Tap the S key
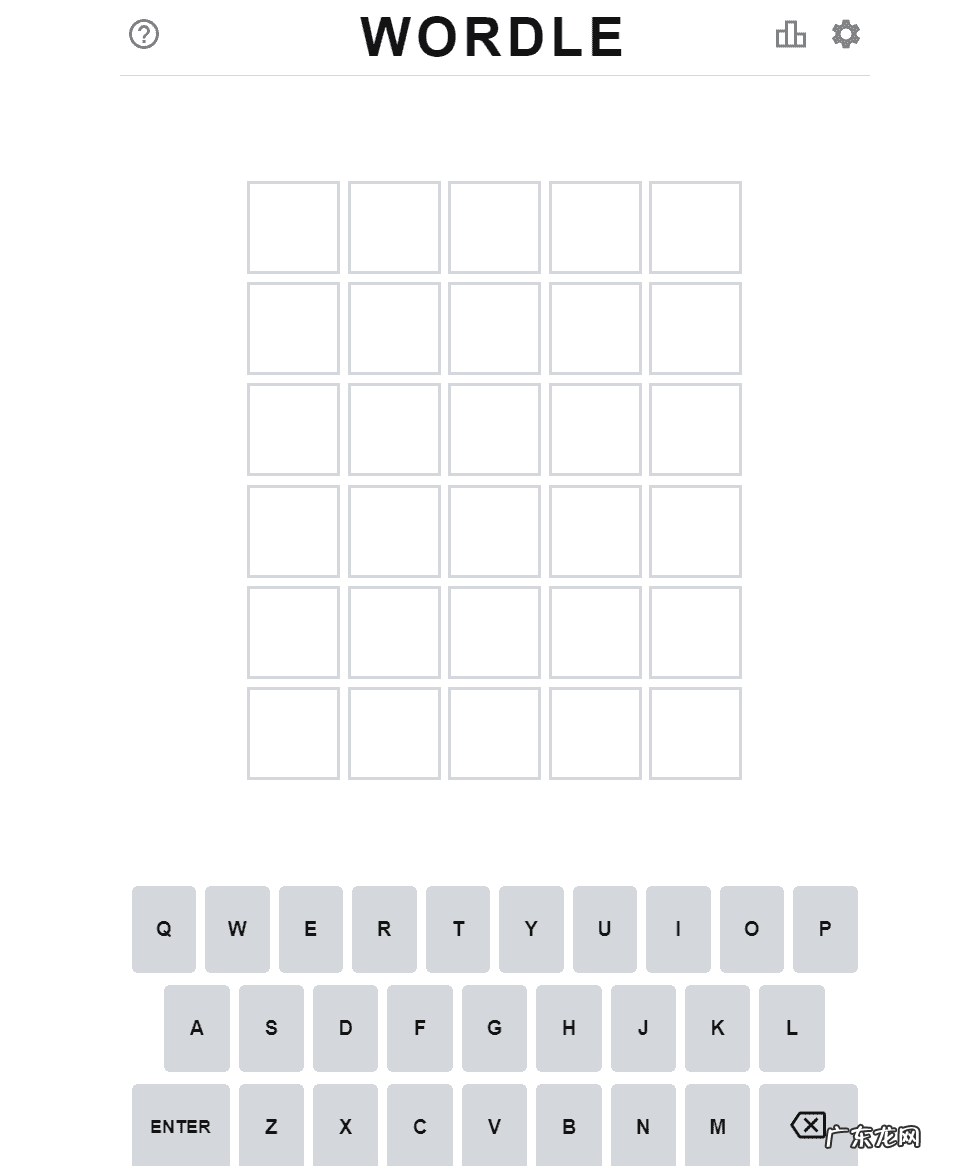This screenshot has width=959, height=1166. click(271, 1028)
